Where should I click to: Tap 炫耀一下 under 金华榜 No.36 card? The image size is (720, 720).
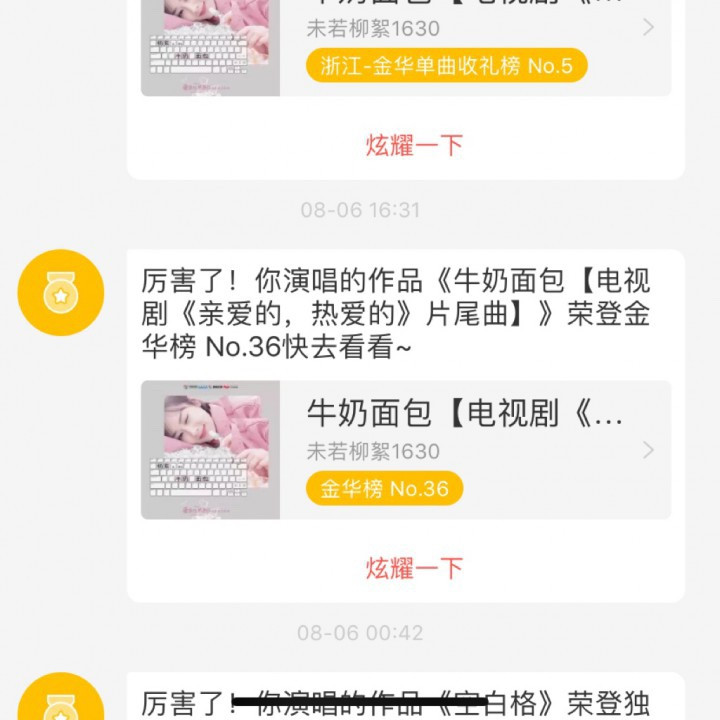414,568
